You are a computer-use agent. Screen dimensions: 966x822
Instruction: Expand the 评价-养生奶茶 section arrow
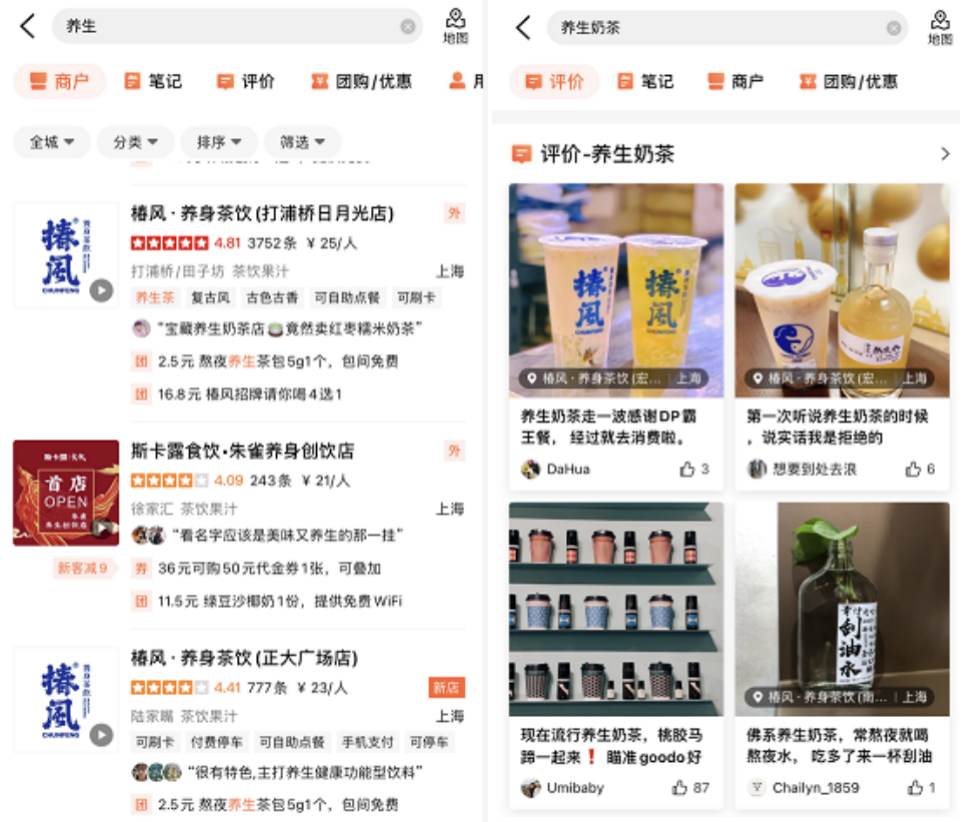pyautogui.click(x=944, y=154)
